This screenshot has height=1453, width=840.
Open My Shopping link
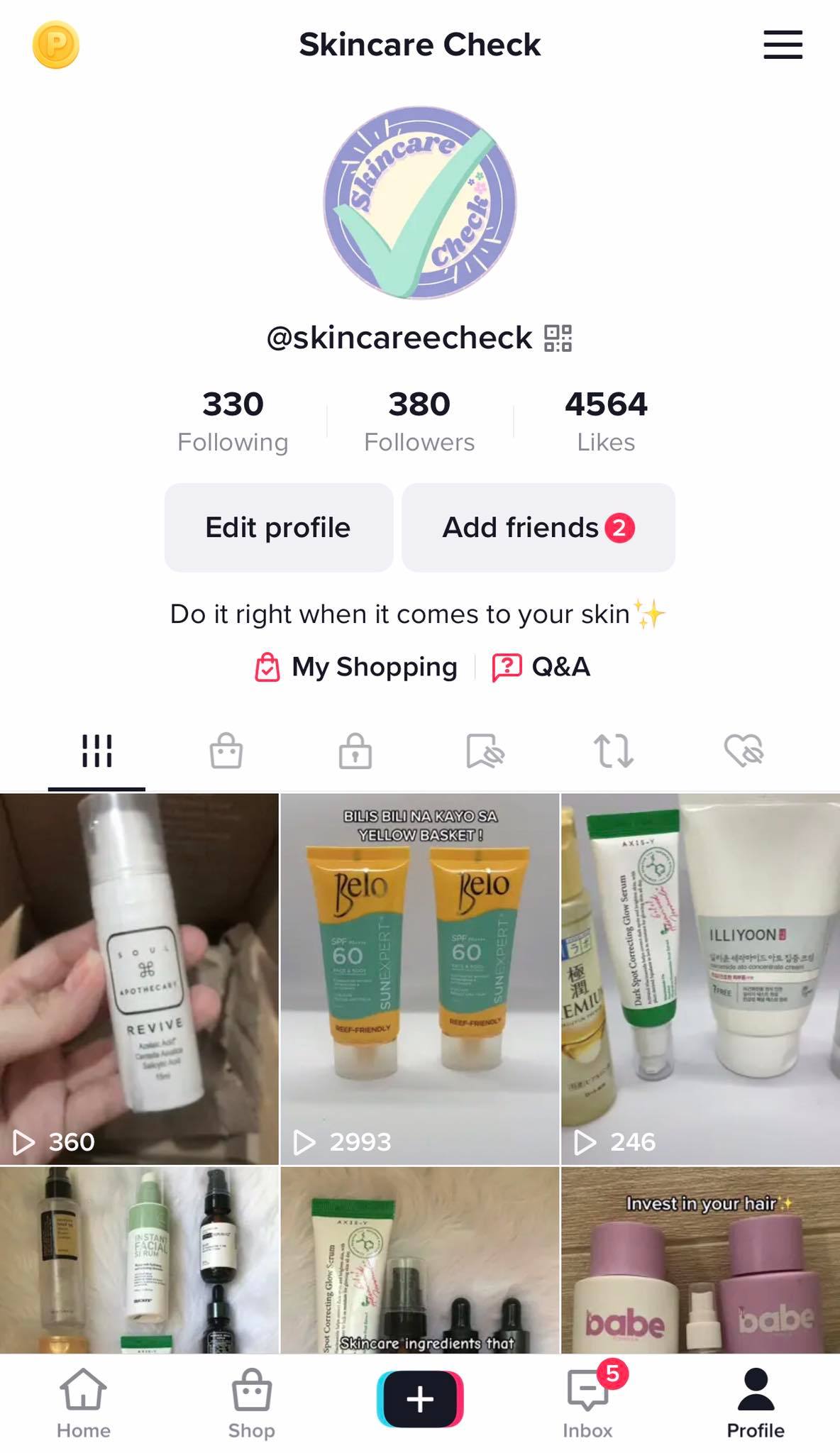point(357,667)
